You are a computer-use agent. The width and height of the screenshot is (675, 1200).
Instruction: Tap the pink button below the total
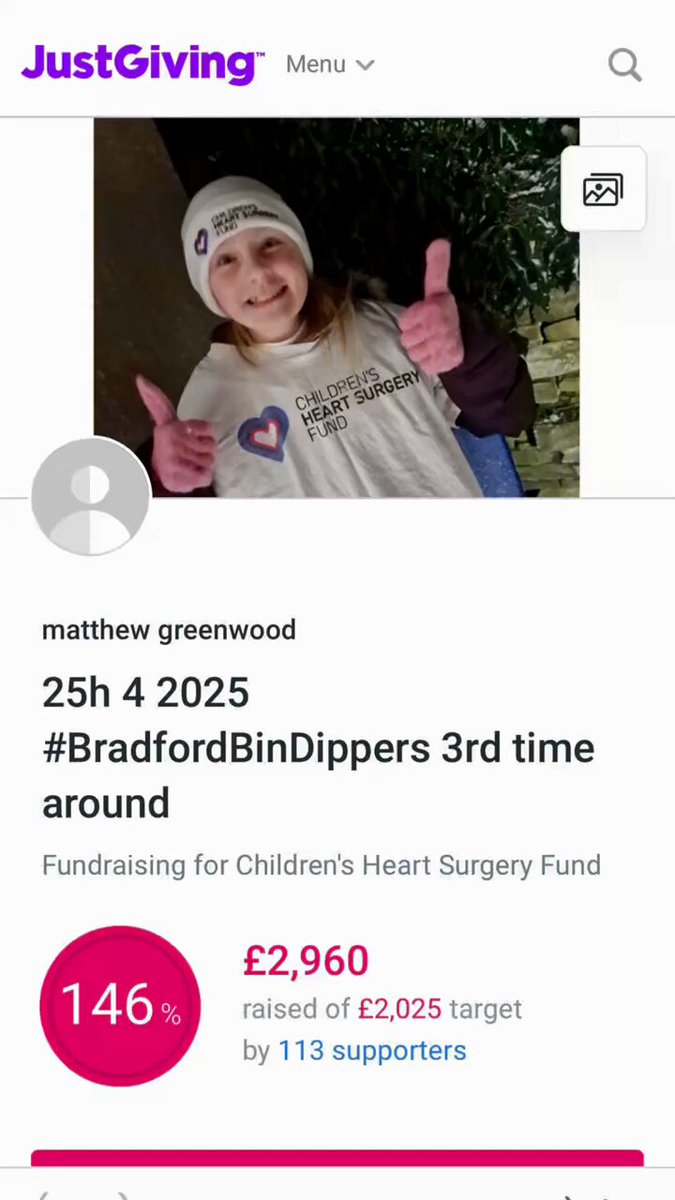337,1158
